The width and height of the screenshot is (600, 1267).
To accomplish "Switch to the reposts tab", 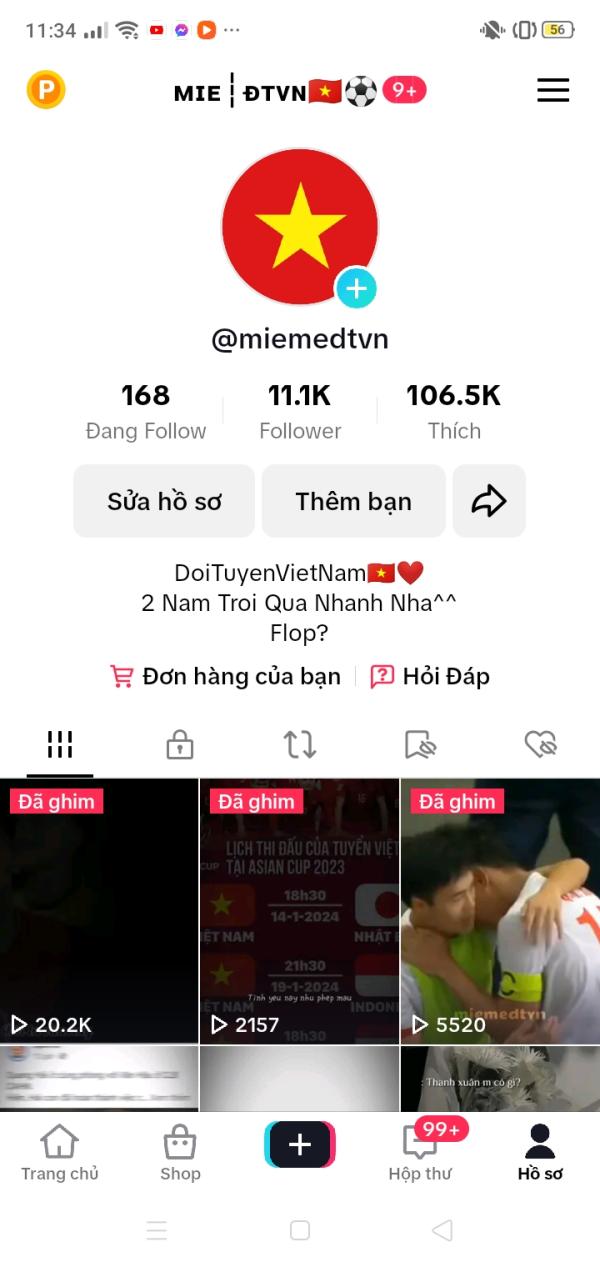I will click(x=300, y=744).
